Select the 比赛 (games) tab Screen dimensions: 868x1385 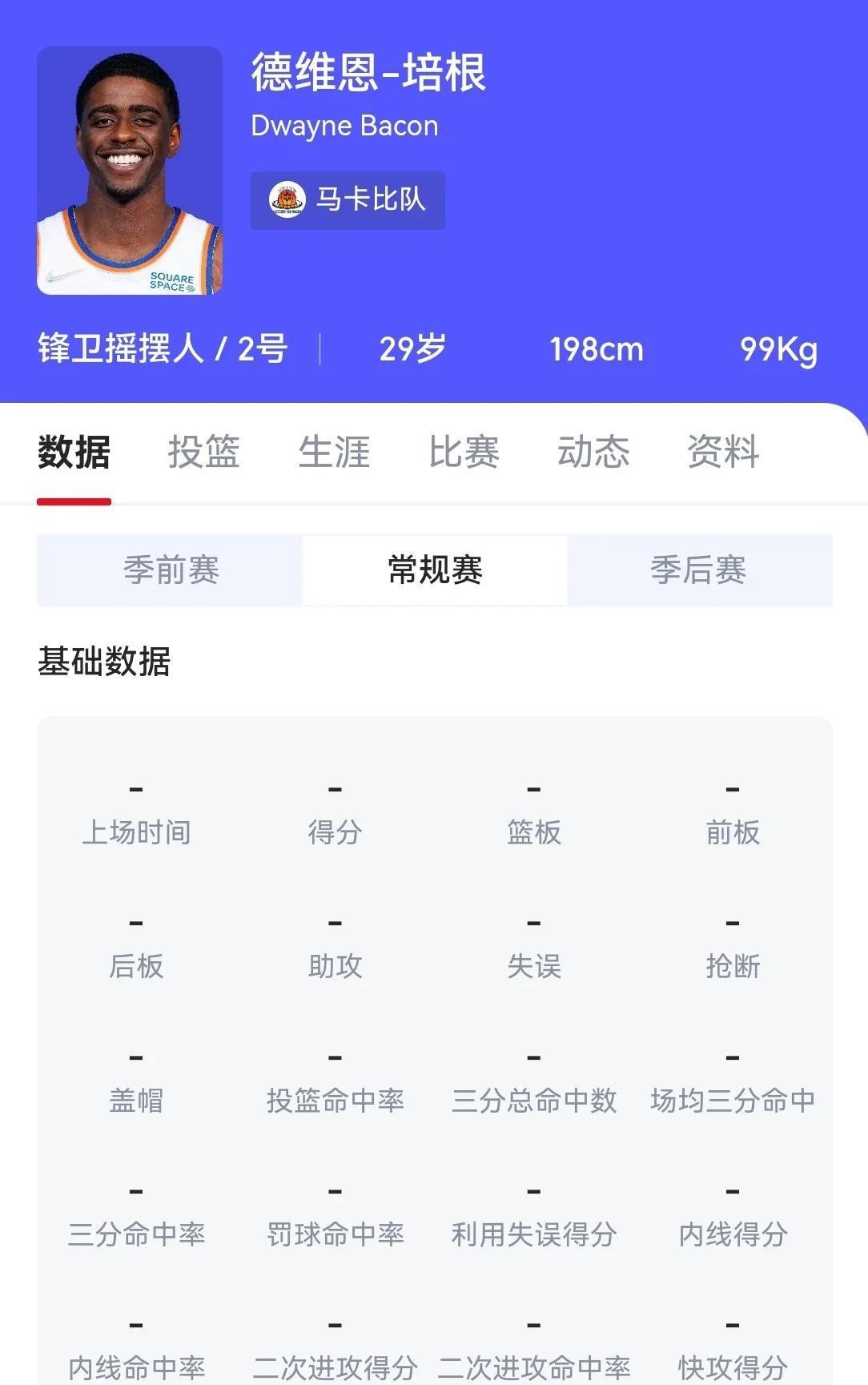pyautogui.click(x=464, y=453)
